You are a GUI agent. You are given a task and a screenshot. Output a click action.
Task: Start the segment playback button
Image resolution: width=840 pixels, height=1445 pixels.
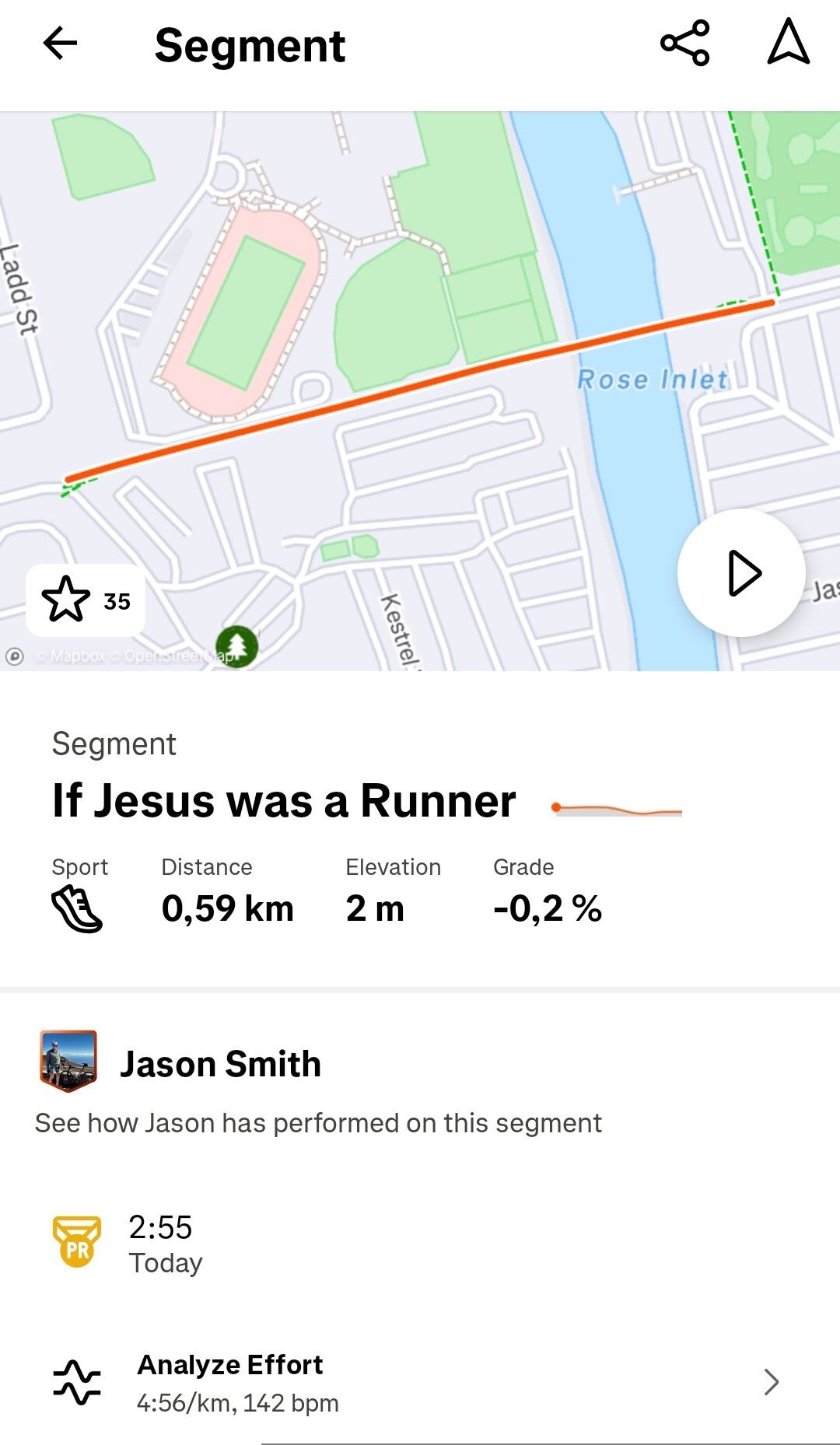point(741,574)
